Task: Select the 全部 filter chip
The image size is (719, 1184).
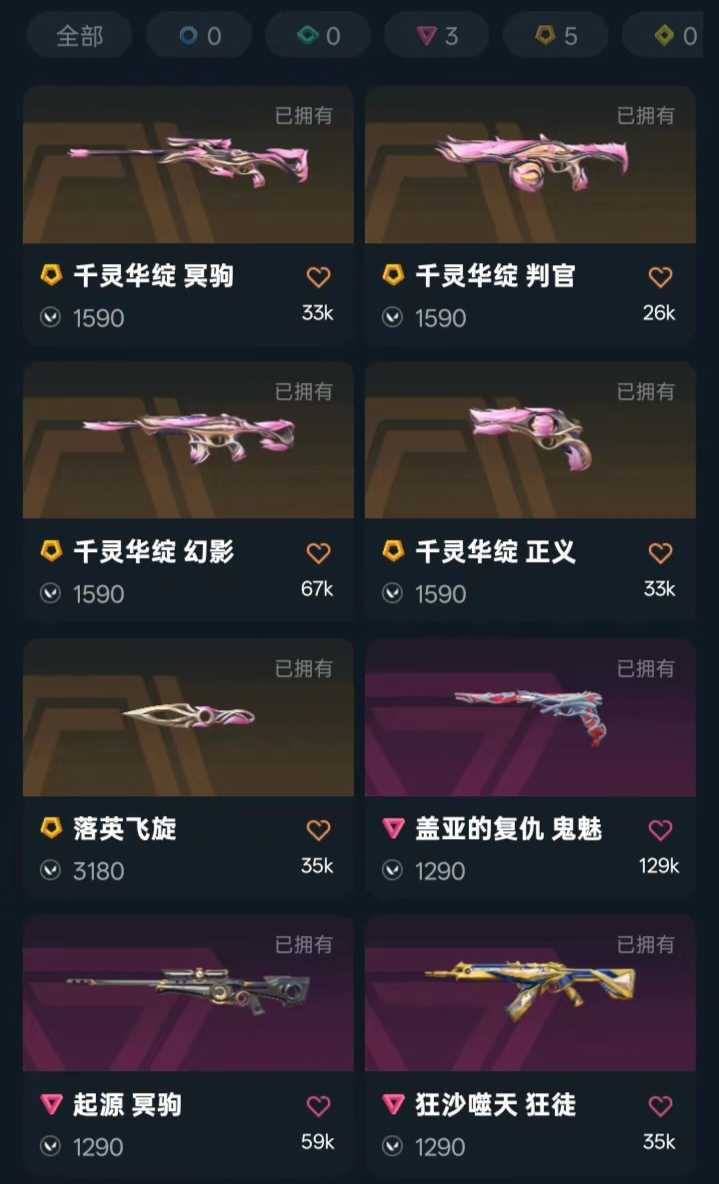Action: click(79, 35)
